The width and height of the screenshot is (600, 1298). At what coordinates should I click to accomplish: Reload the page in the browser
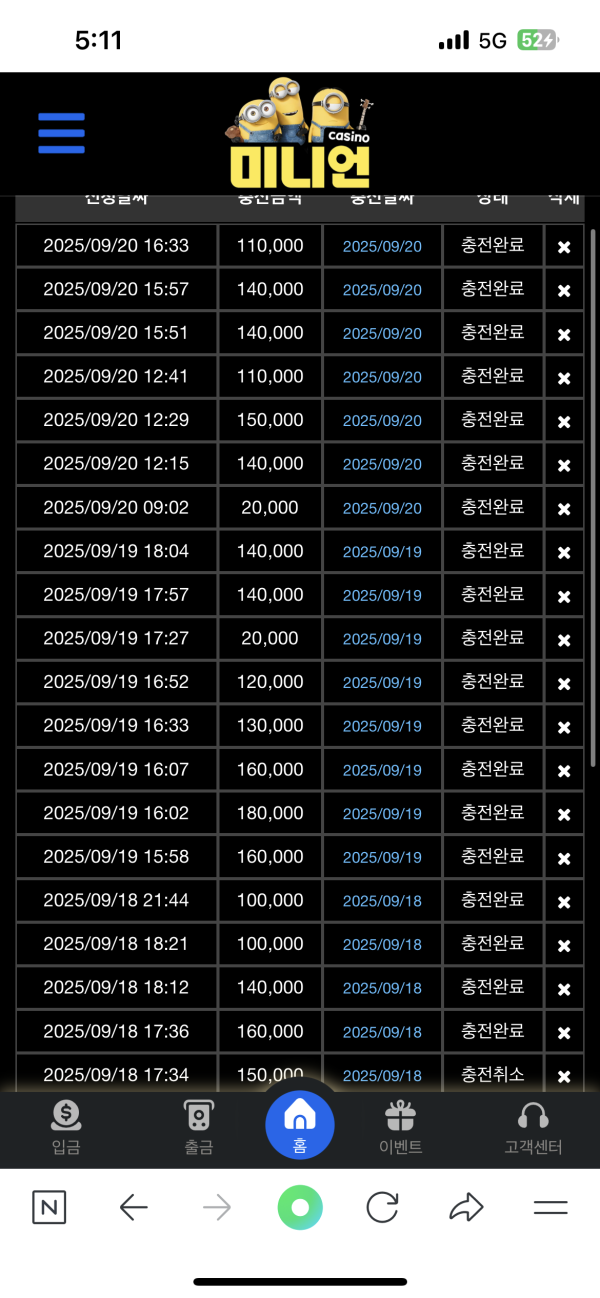[382, 1208]
